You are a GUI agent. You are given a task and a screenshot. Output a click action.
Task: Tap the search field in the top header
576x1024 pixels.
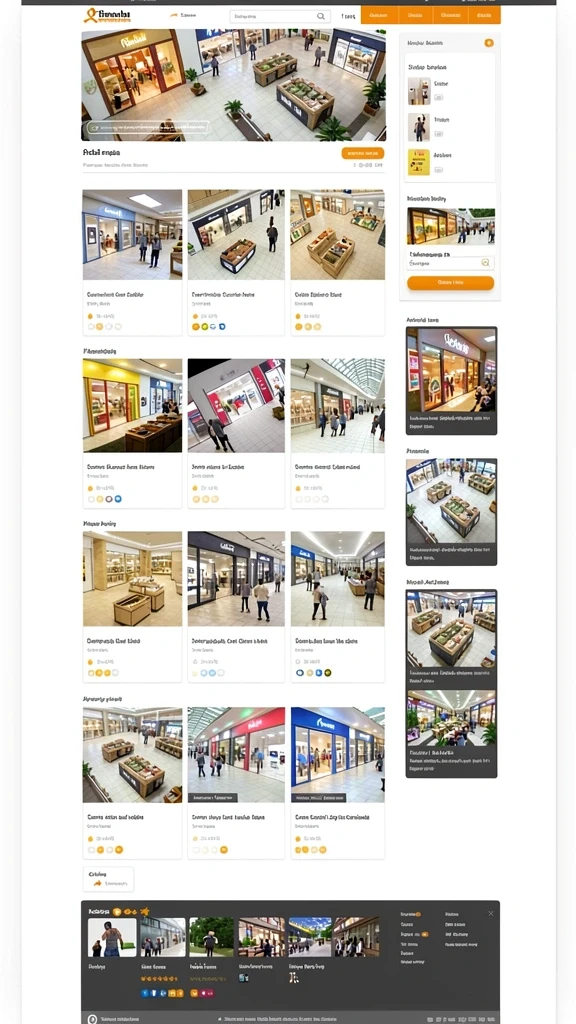(x=280, y=16)
